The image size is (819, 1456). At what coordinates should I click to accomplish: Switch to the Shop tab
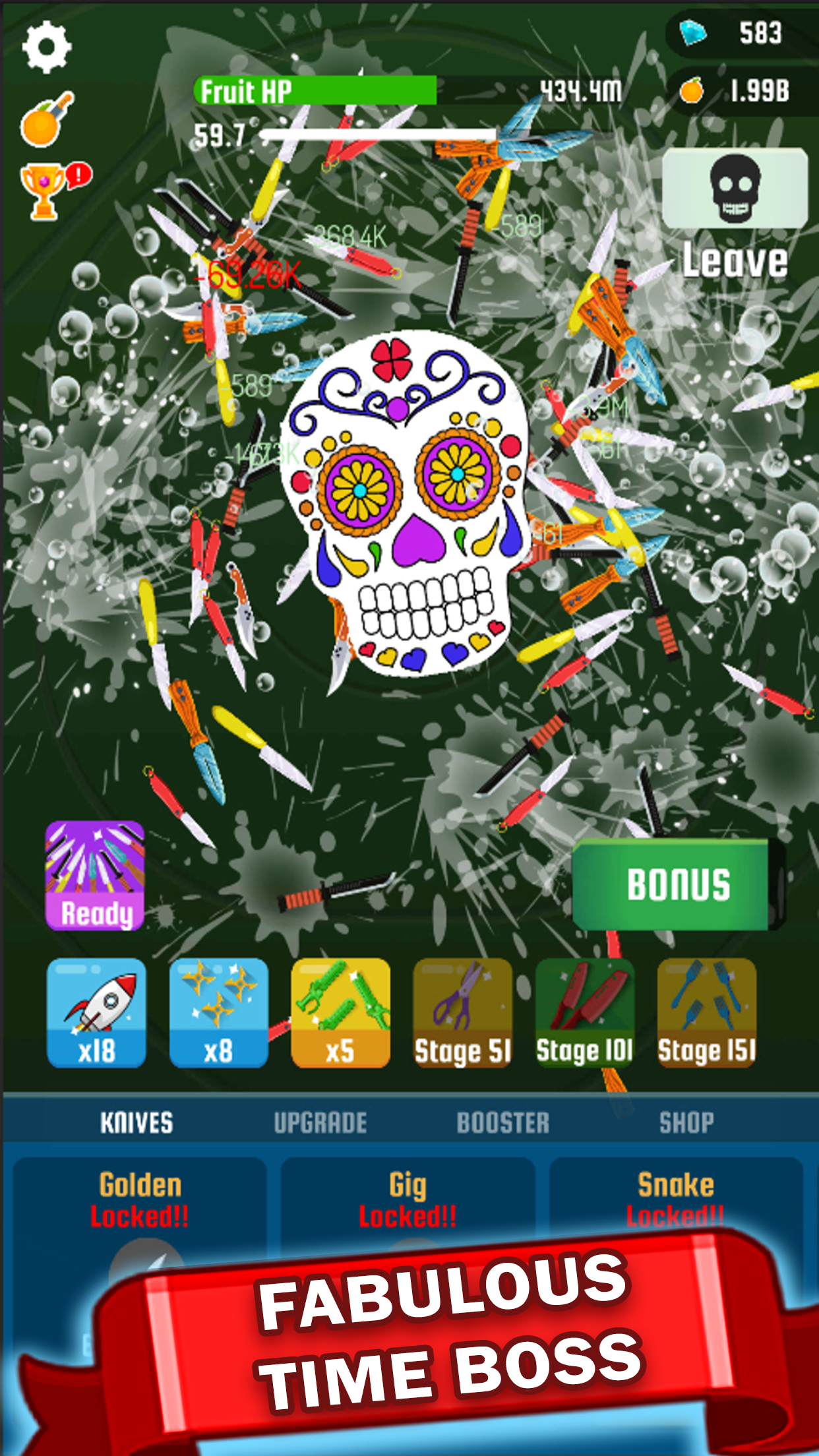pos(686,1122)
